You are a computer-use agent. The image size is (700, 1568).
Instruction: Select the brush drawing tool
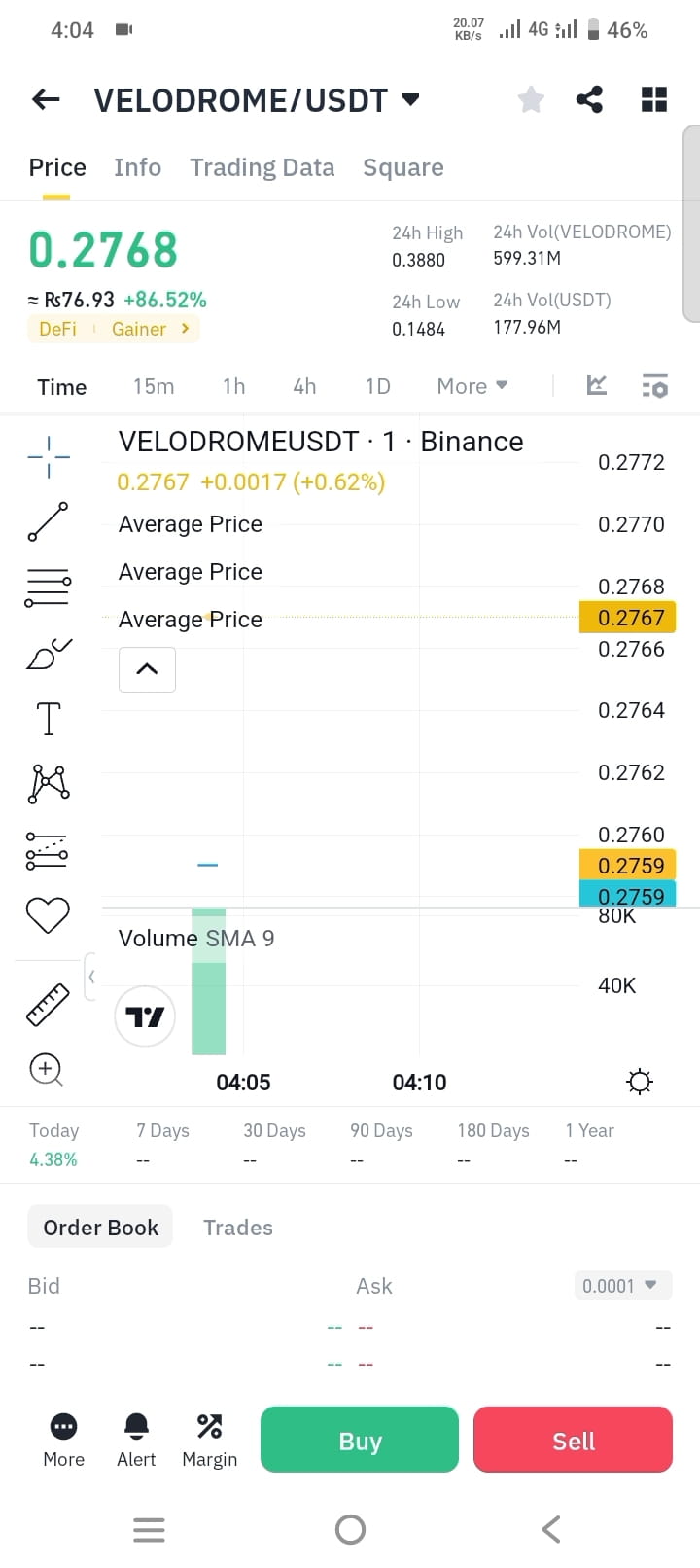(48, 651)
